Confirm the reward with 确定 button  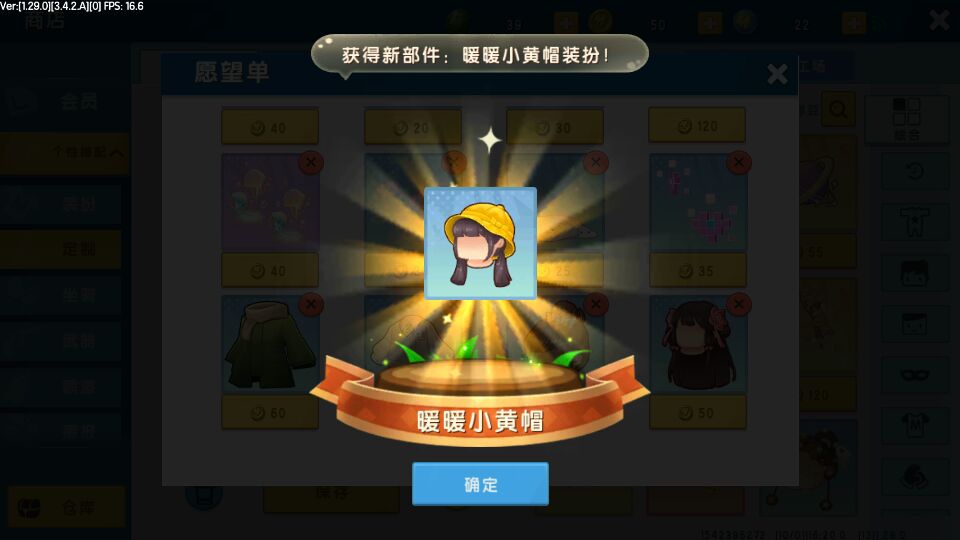pos(480,484)
